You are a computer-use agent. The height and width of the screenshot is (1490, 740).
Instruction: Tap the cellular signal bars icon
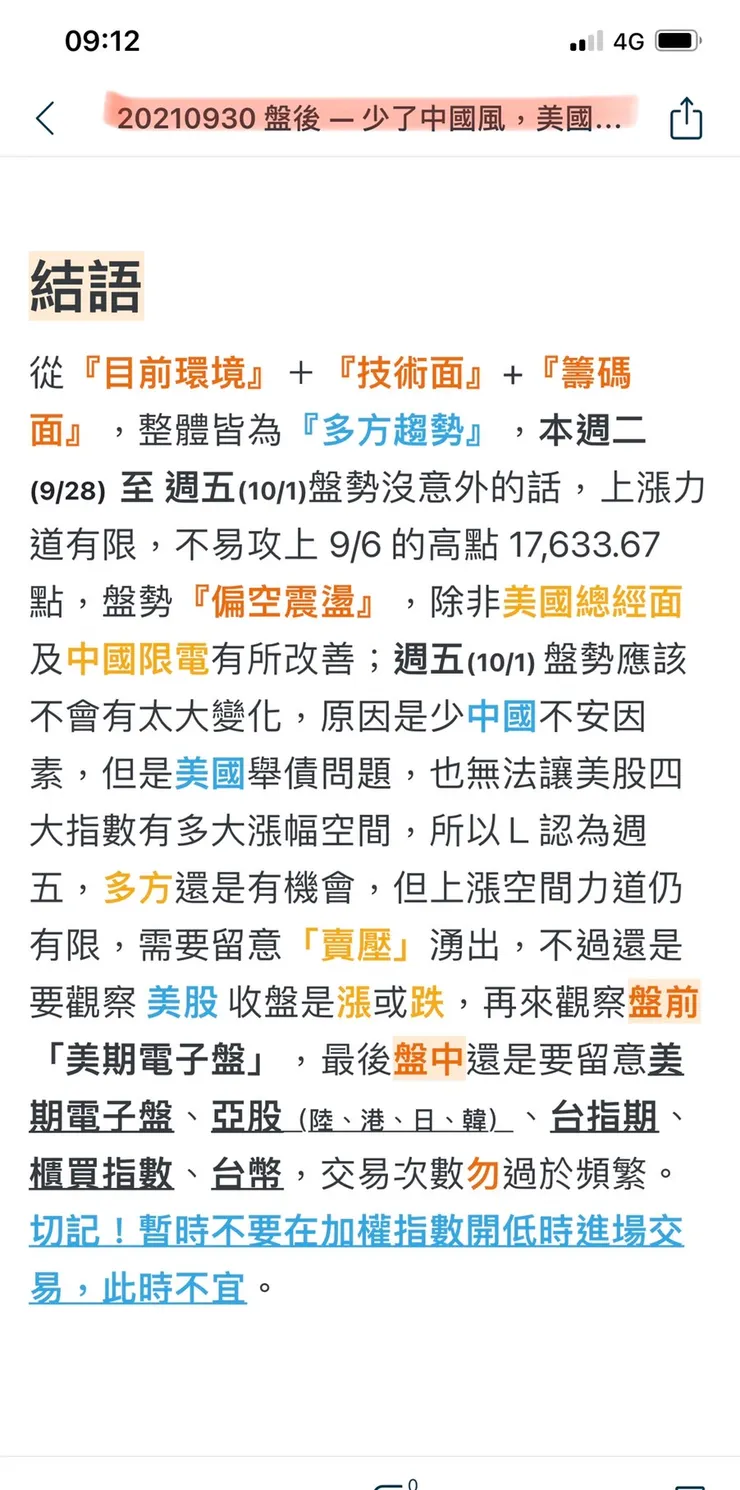(584, 40)
